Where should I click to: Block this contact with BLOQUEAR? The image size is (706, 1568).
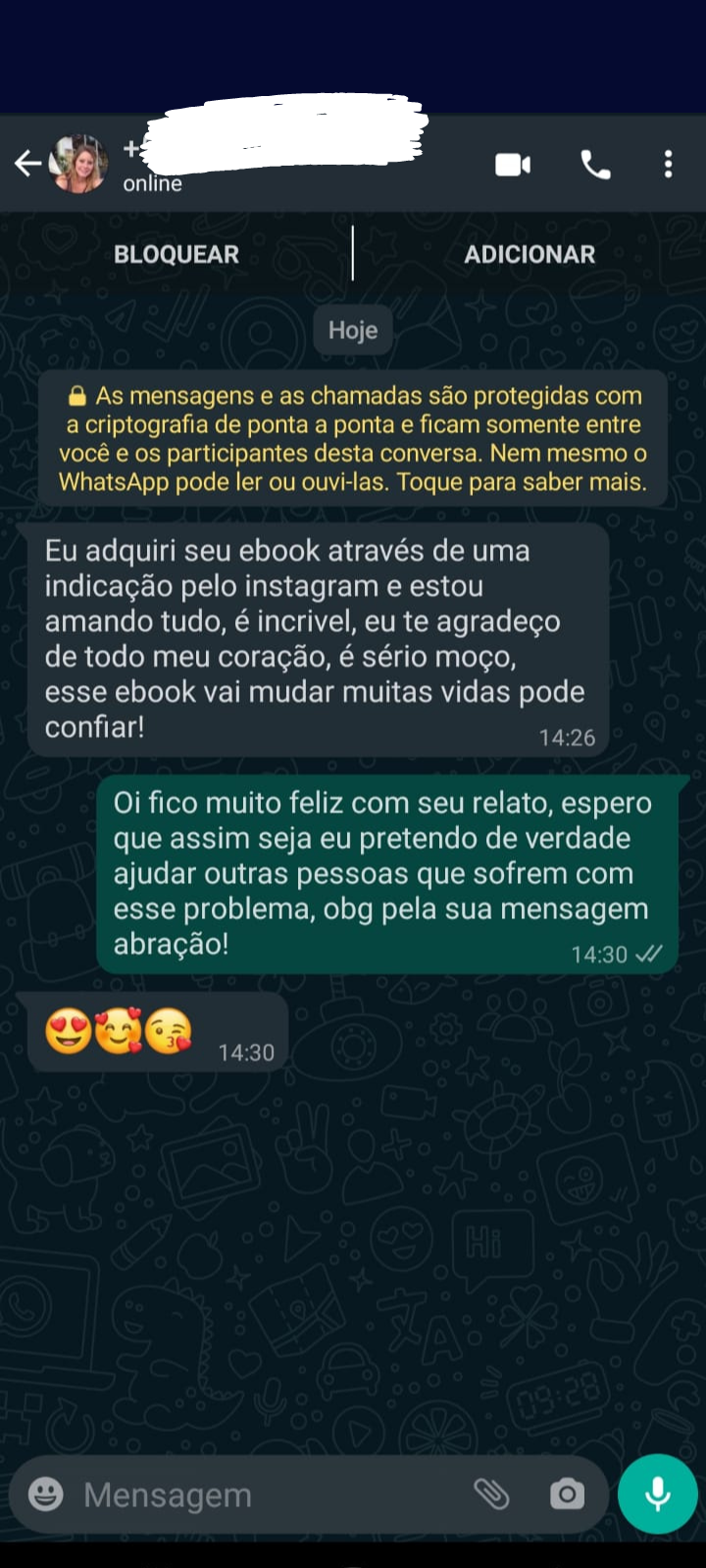coord(176,255)
